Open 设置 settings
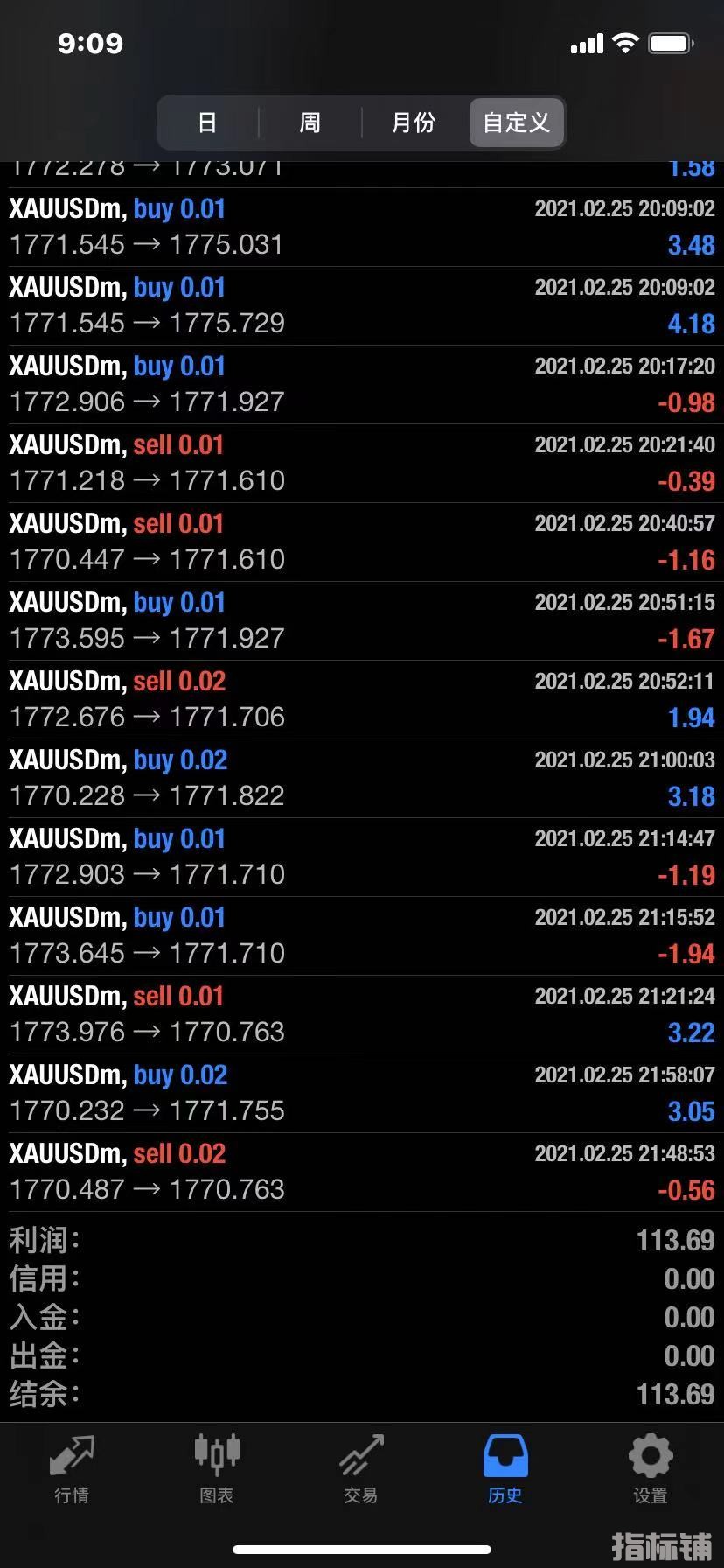Viewport: 724px width, 1568px height. (x=650, y=1469)
